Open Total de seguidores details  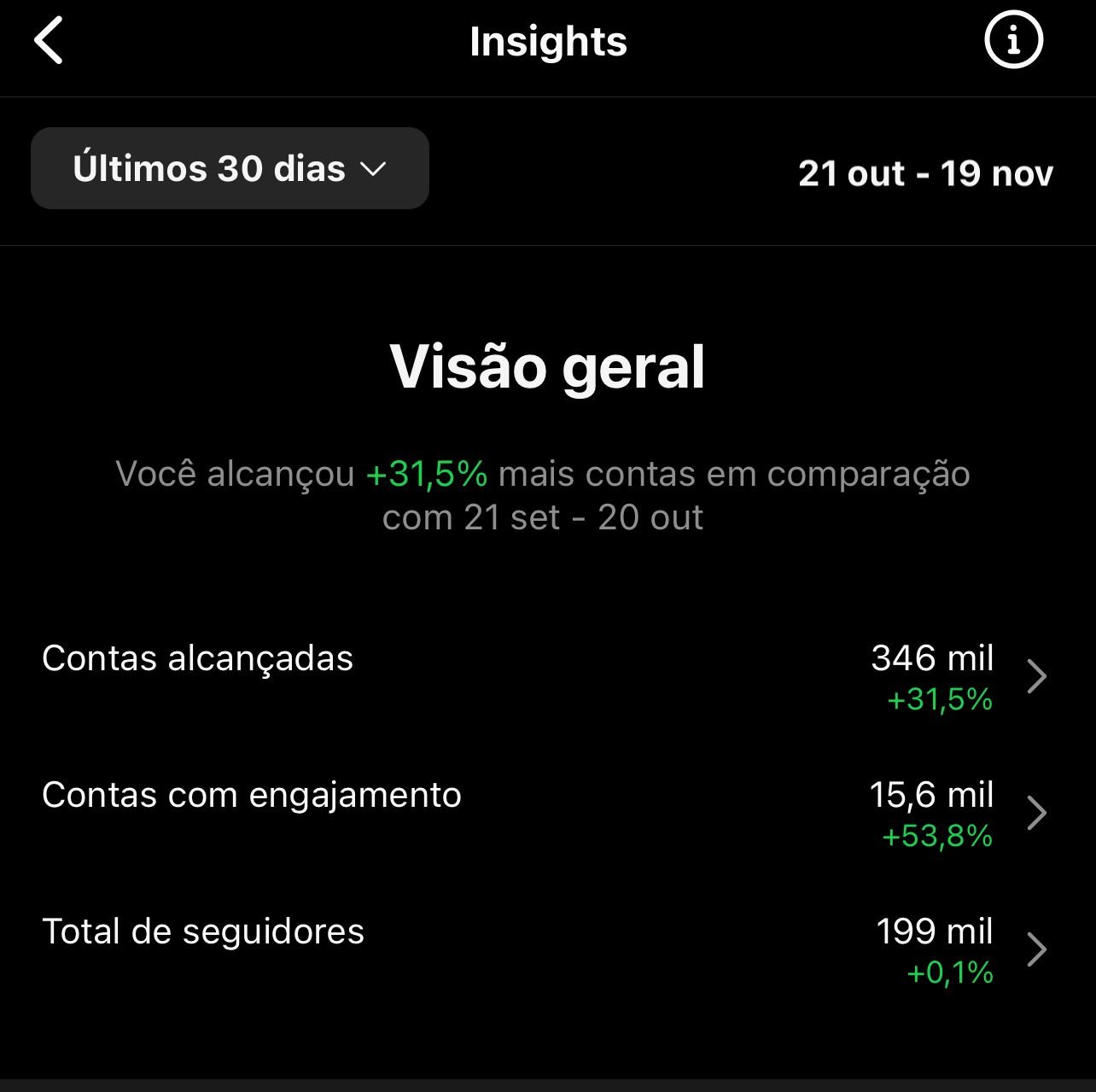pyautogui.click(x=1035, y=949)
